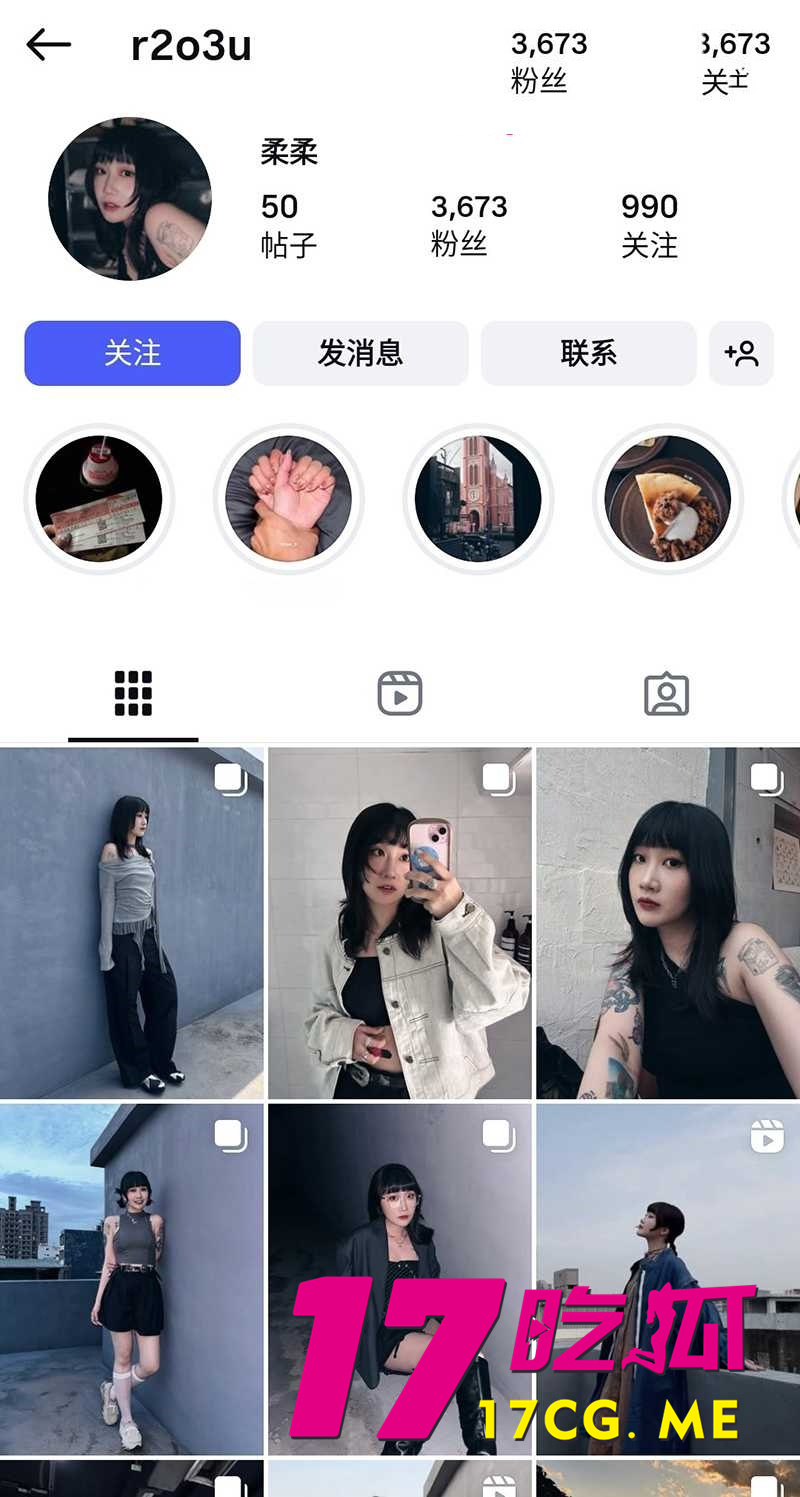Open the holding-hands story highlight
This screenshot has width=800, height=1497.
pyautogui.click(x=288, y=498)
